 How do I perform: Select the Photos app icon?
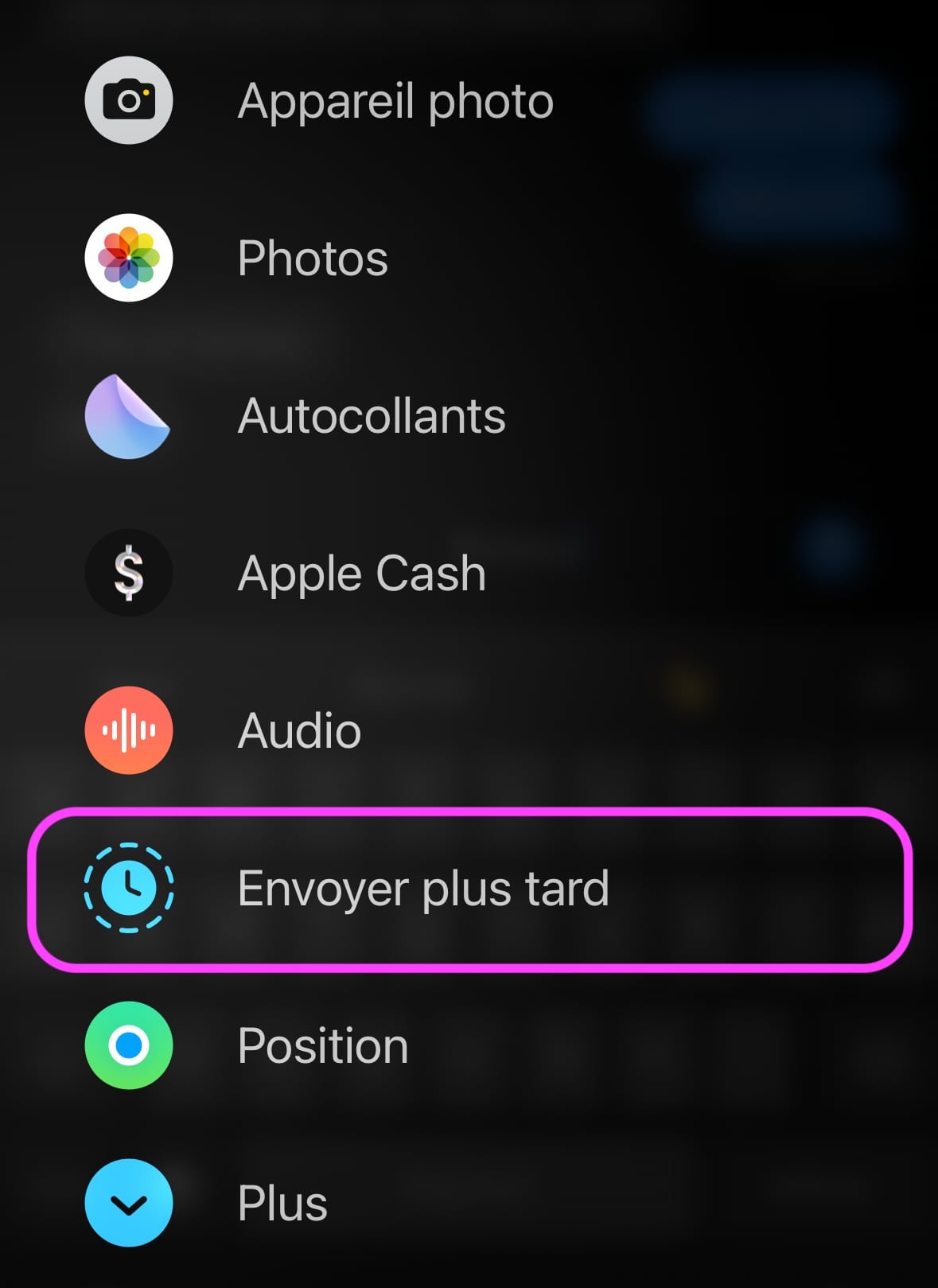click(128, 258)
